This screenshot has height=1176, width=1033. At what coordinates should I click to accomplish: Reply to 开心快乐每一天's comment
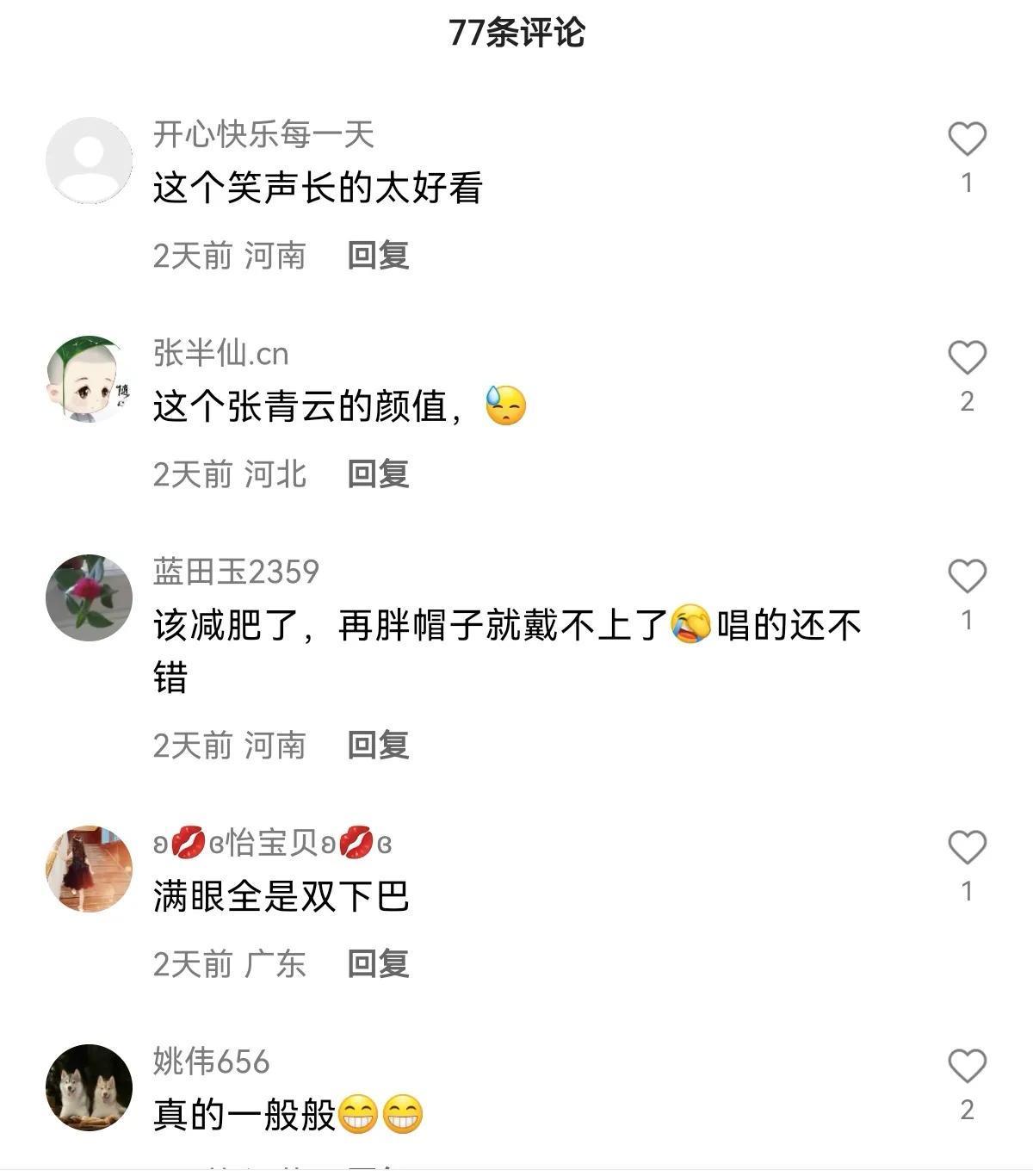pyautogui.click(x=378, y=256)
